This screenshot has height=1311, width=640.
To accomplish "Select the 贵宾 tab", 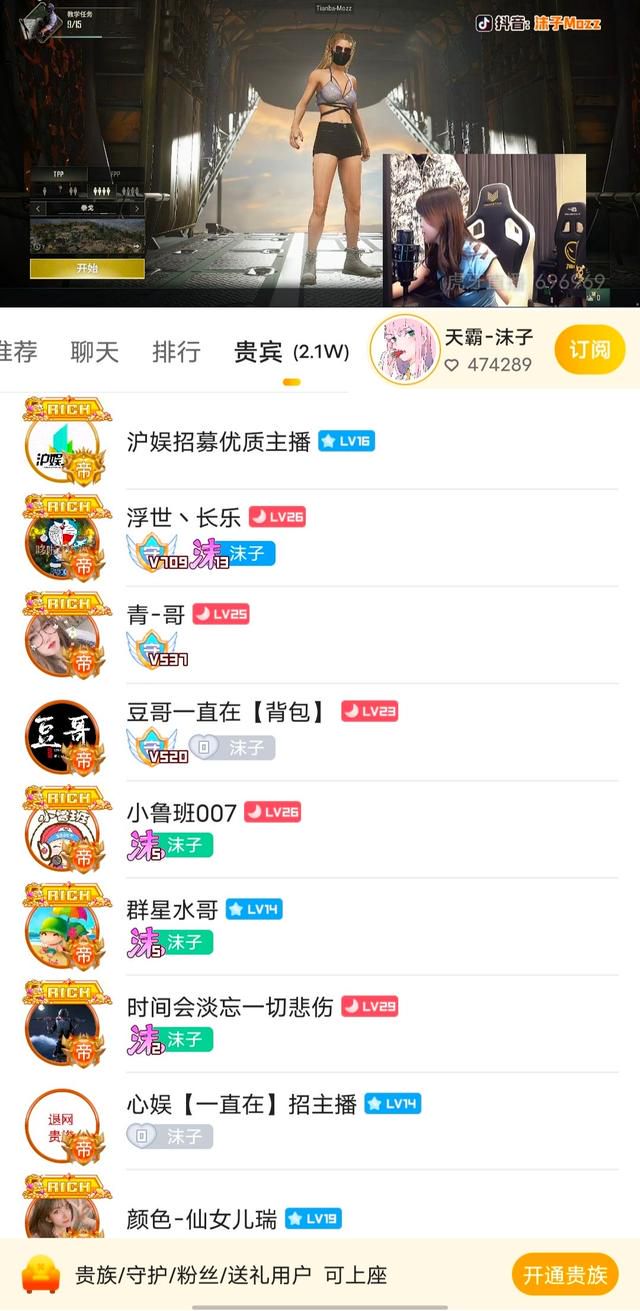I will [x=258, y=352].
